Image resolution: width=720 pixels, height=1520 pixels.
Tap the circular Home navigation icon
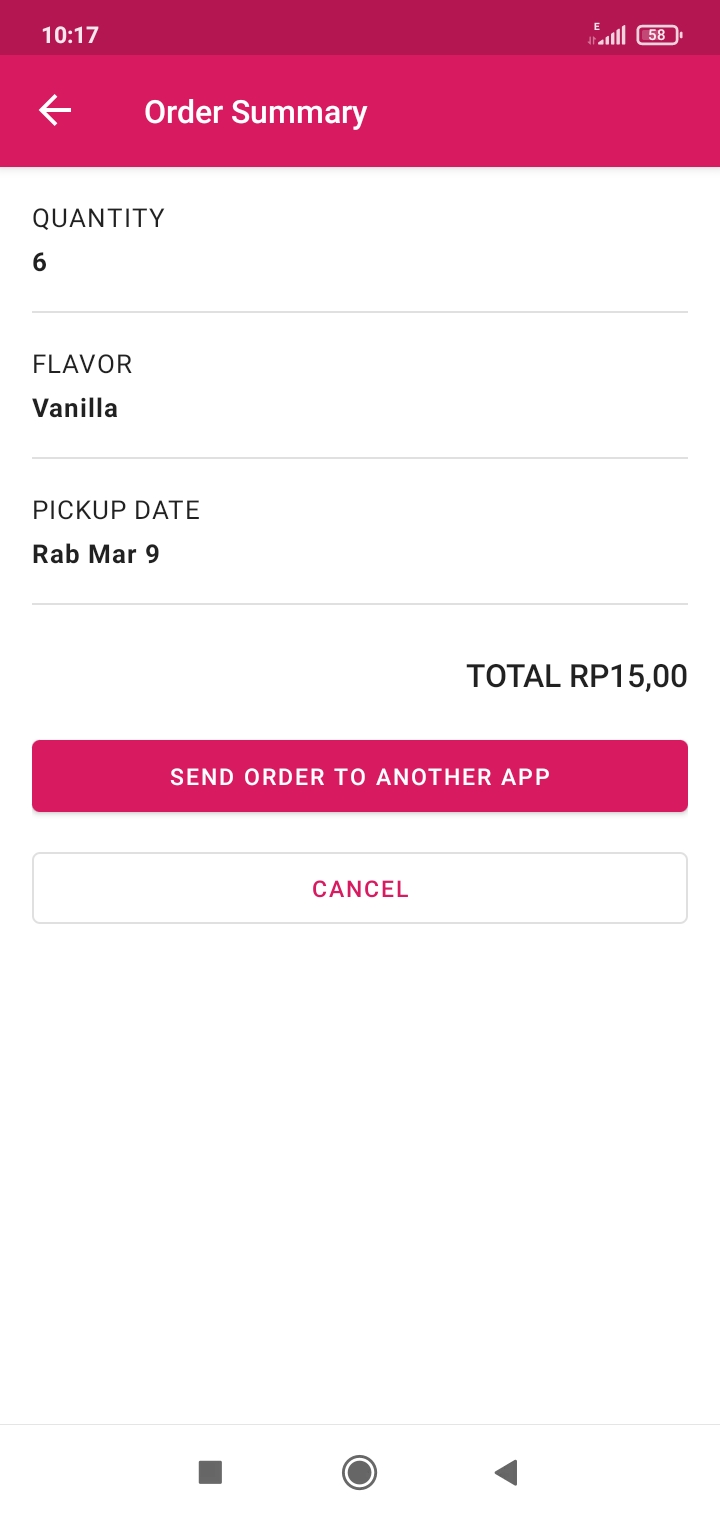360,1472
